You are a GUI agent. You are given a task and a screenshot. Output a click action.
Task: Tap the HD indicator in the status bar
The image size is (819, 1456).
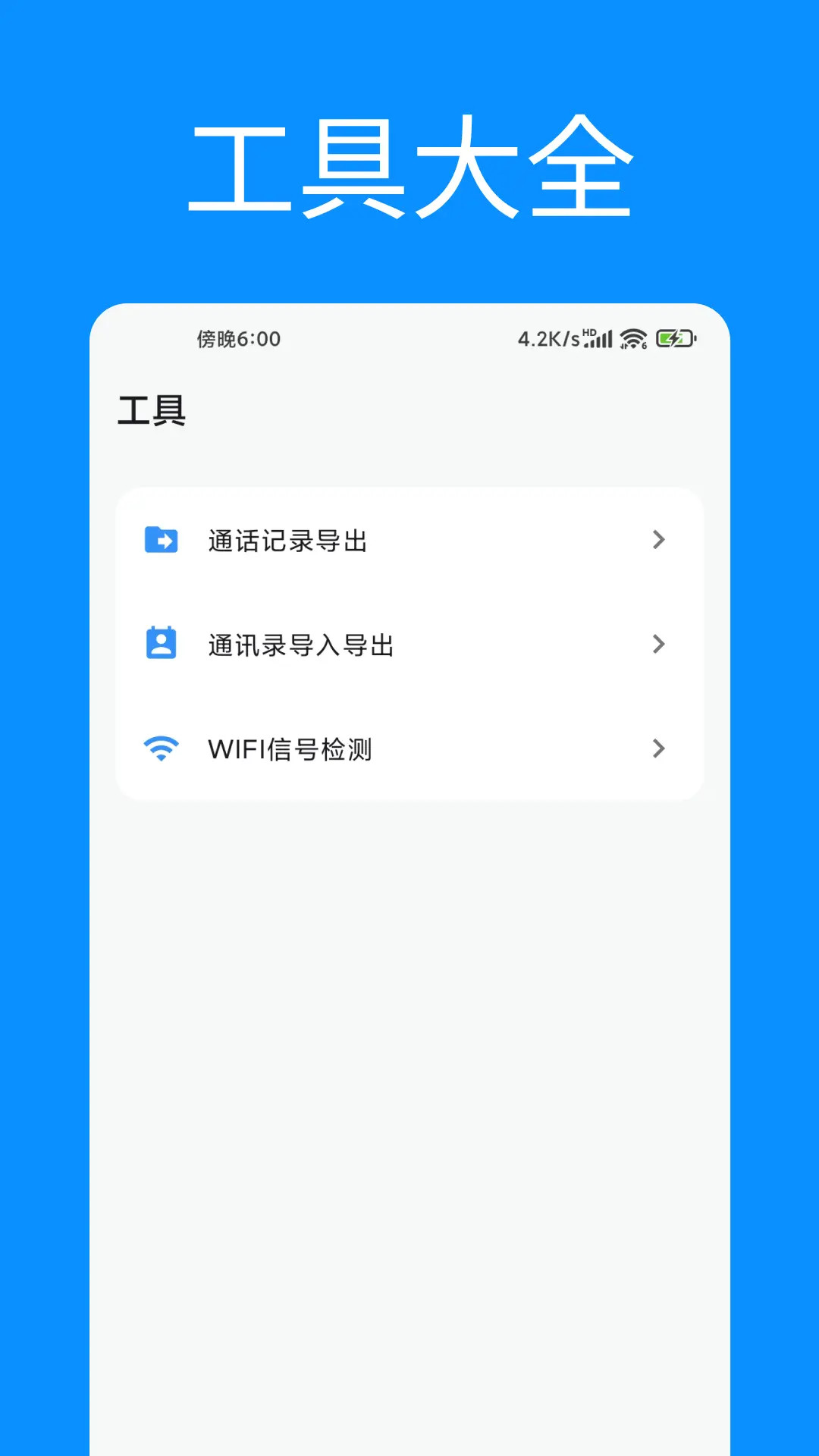pyautogui.click(x=589, y=331)
